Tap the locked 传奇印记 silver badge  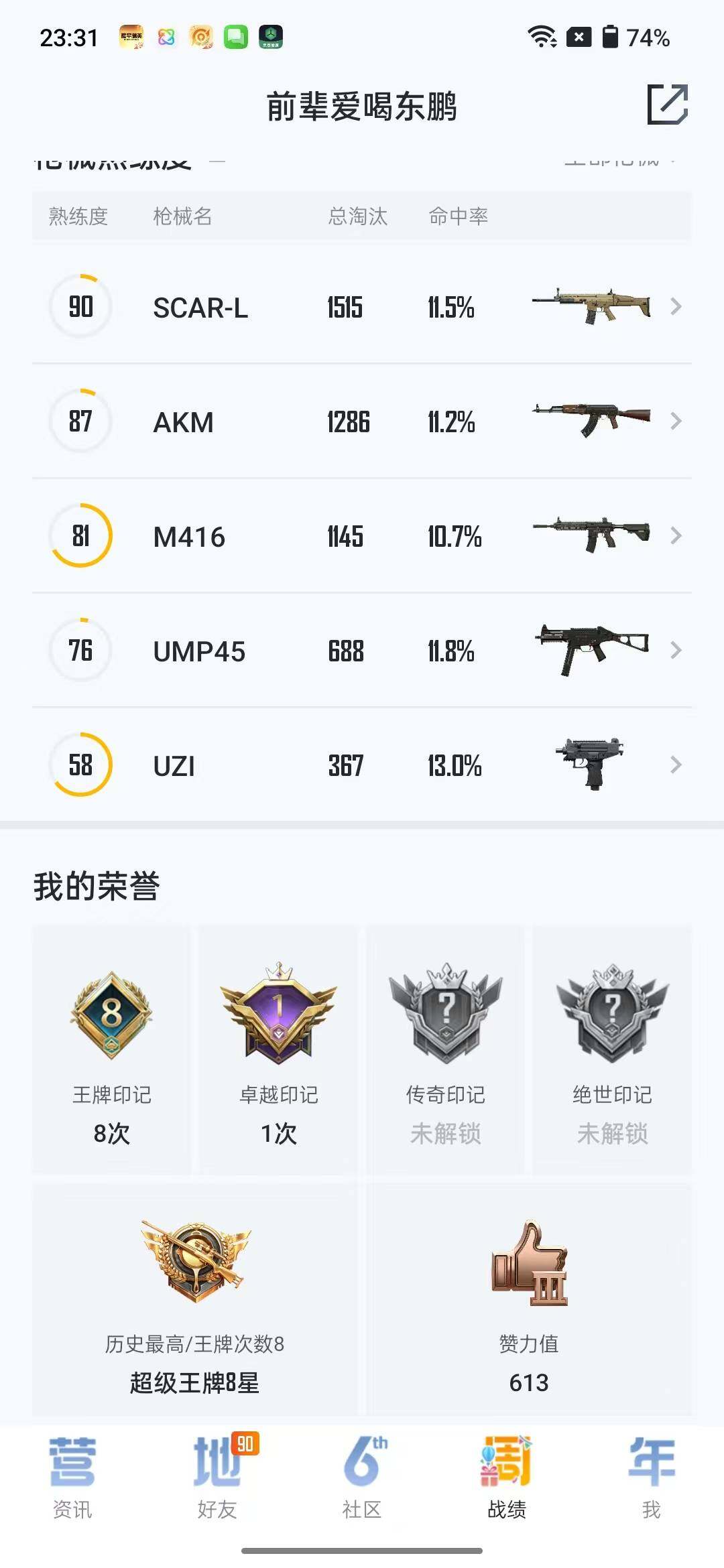[x=446, y=1012]
